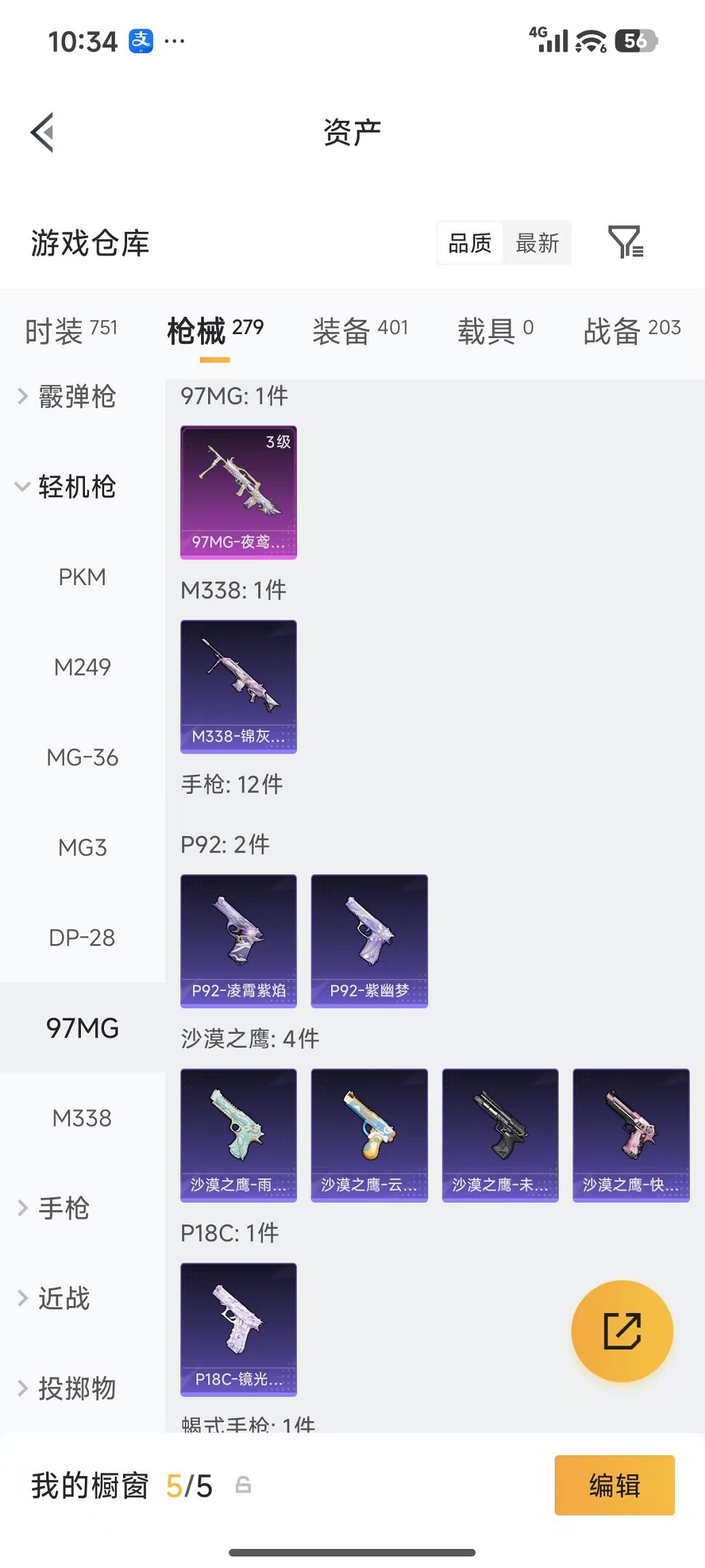Open the filter icon beside 最新
The height and width of the screenshot is (1568, 705).
click(625, 242)
